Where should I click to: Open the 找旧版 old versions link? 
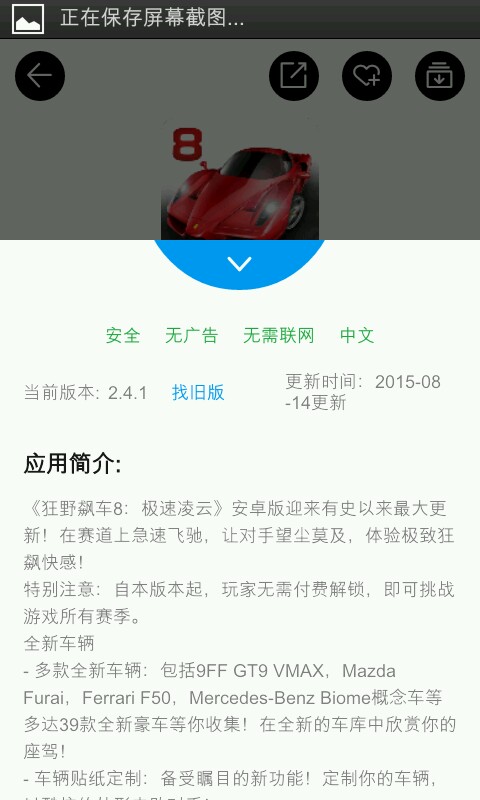point(198,392)
